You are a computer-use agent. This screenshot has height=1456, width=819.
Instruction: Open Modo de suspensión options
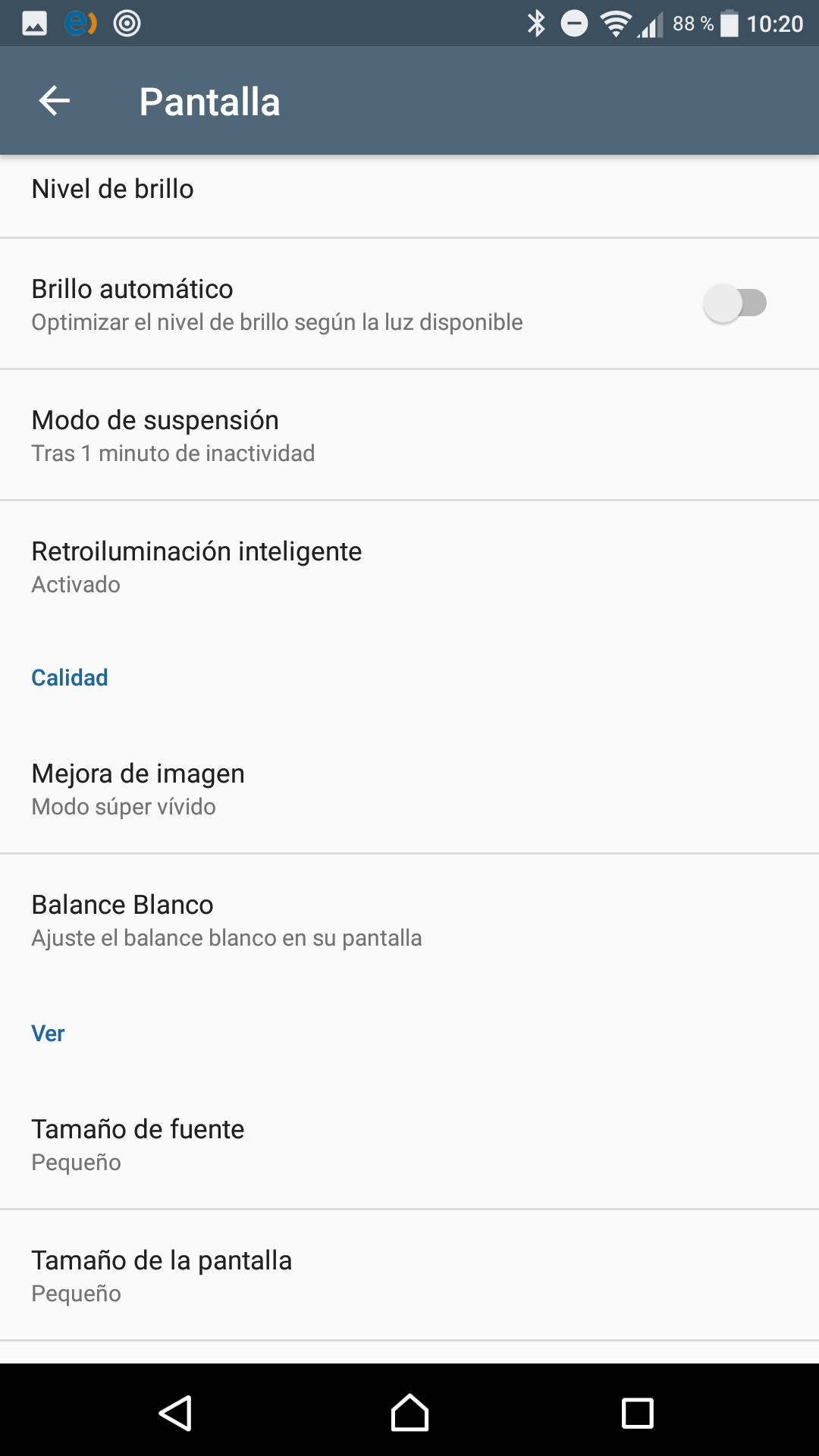409,435
